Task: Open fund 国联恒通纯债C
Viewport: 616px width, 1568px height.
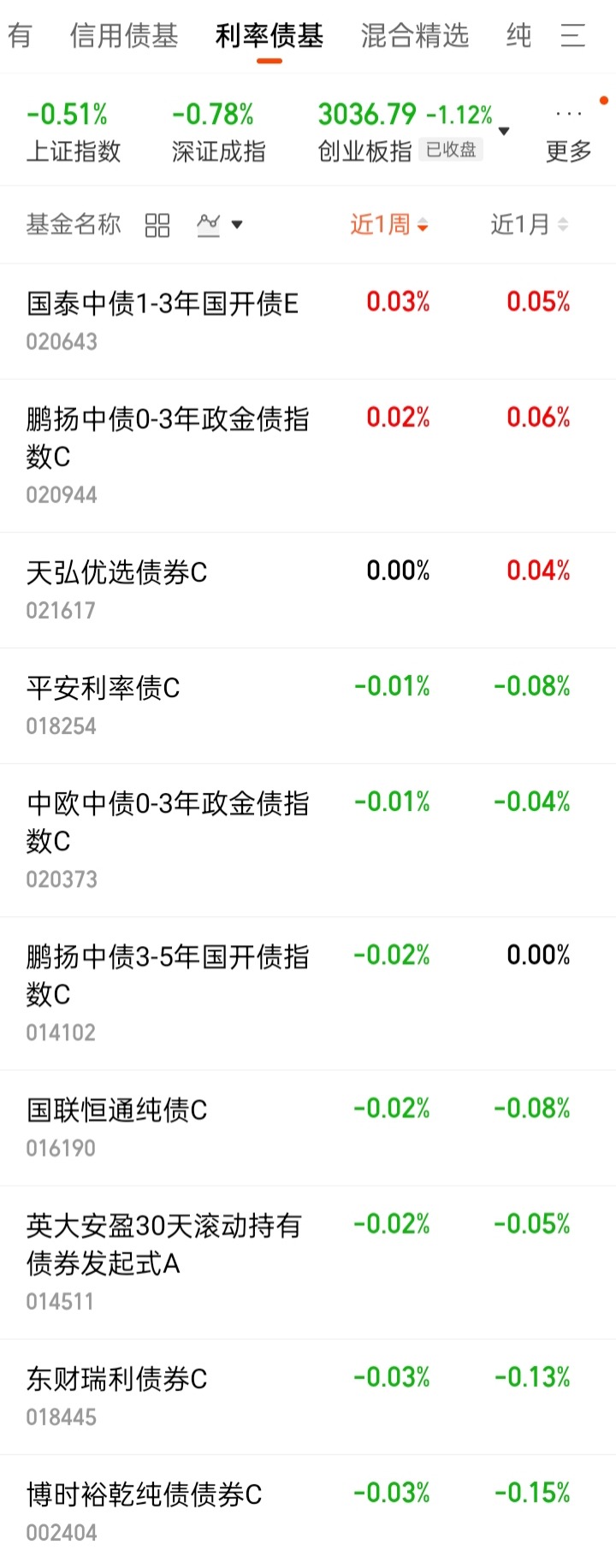Action: tap(117, 1126)
